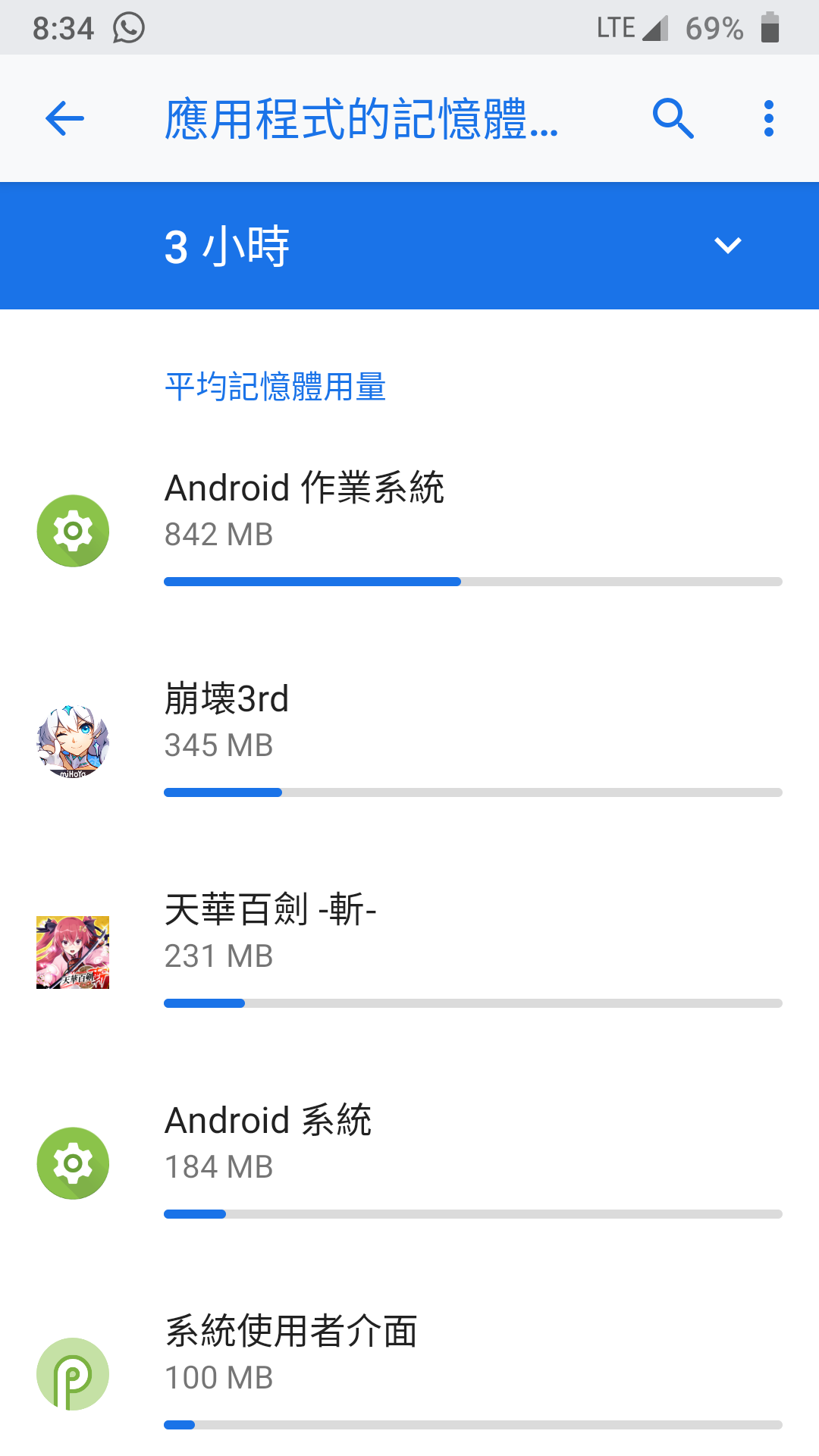Tap the 平均記憶體用量 link
The image size is (819, 1456).
point(275,387)
